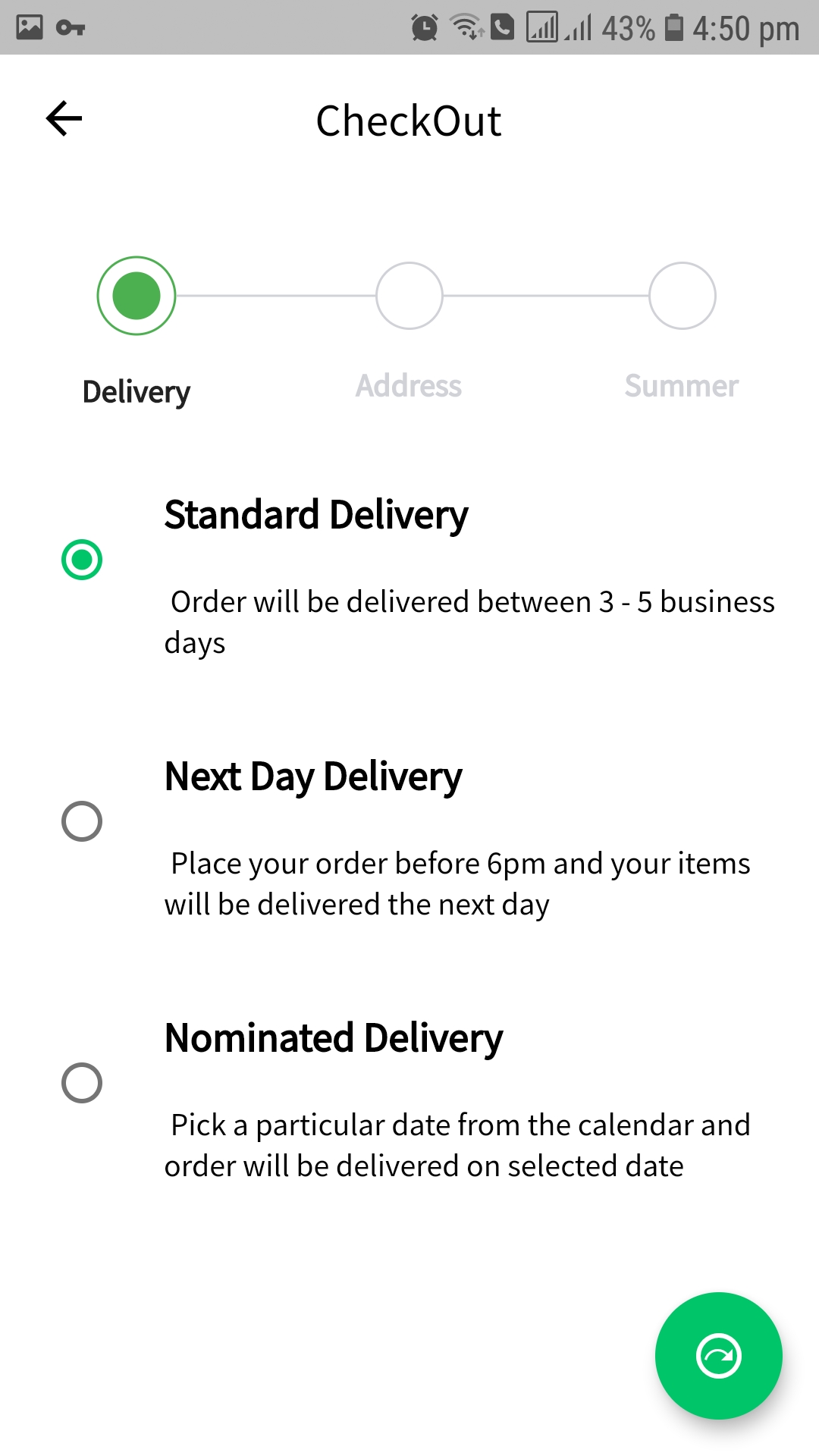Pick the Nominated Delivery radio button
Image resolution: width=819 pixels, height=1456 pixels.
(x=82, y=1083)
